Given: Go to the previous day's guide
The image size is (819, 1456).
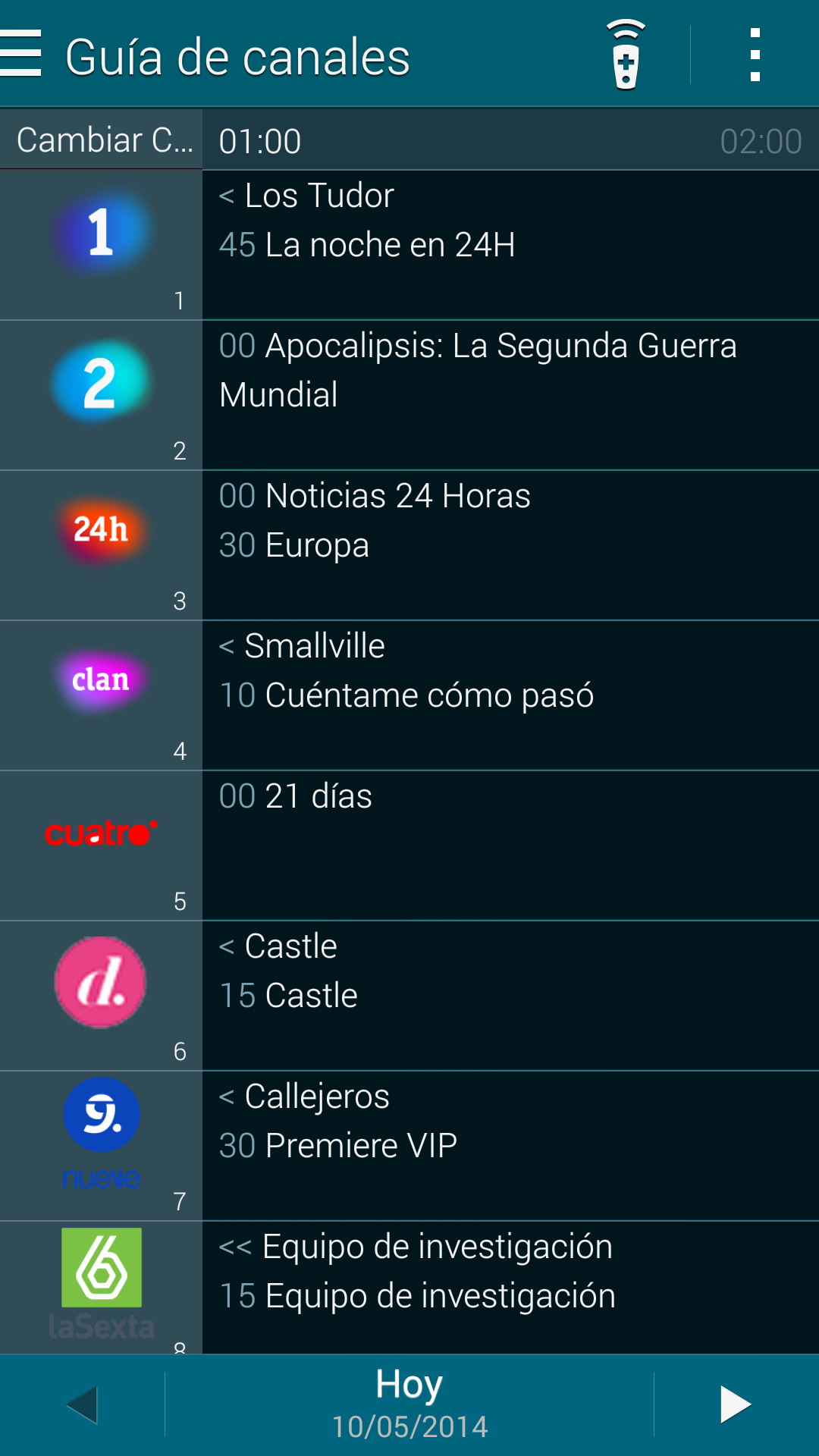Looking at the screenshot, I should pos(82,1404).
